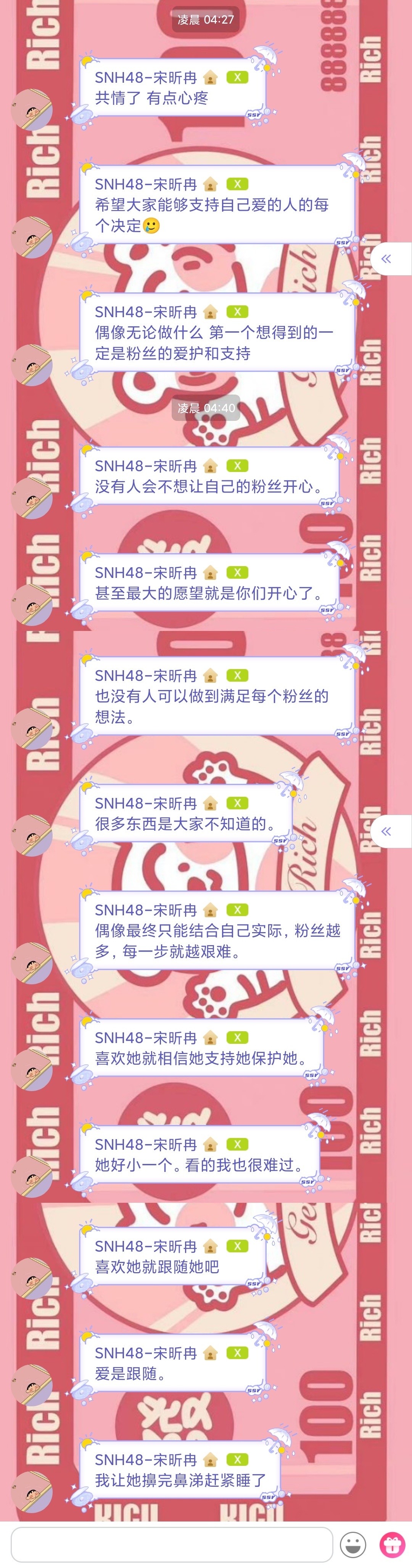Open the emoji picker

click(x=353, y=1544)
